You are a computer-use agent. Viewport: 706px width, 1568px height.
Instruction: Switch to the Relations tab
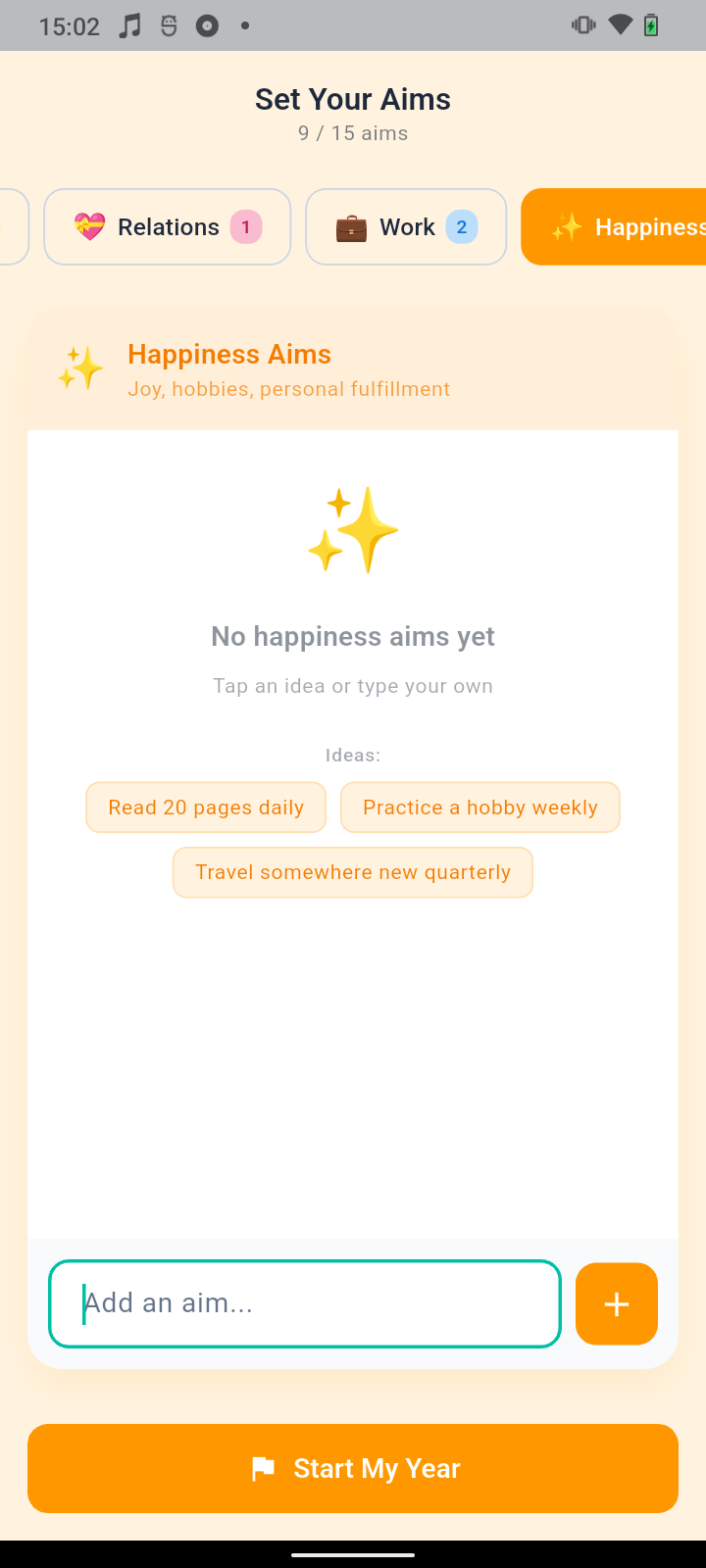pos(167,226)
